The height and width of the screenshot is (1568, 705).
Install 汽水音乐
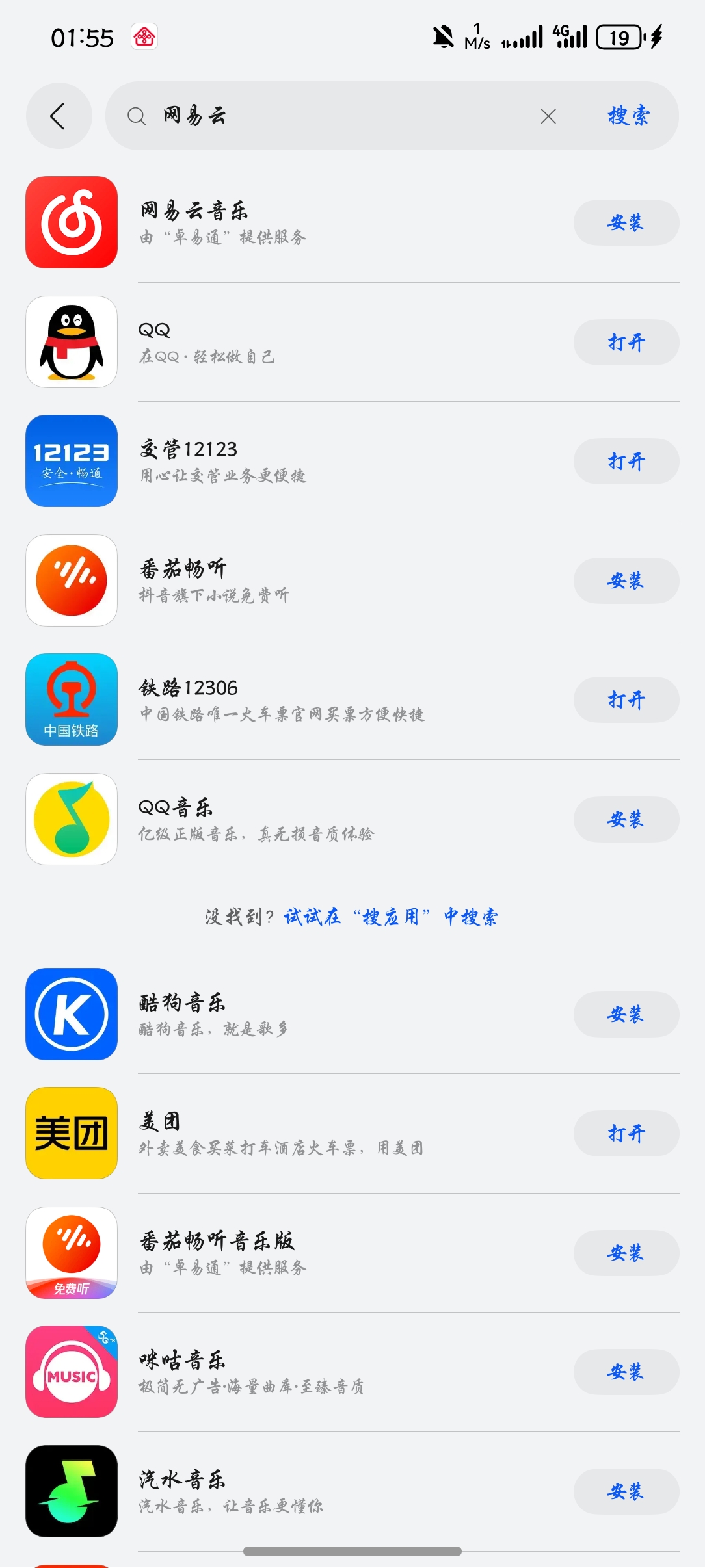pos(626,1492)
